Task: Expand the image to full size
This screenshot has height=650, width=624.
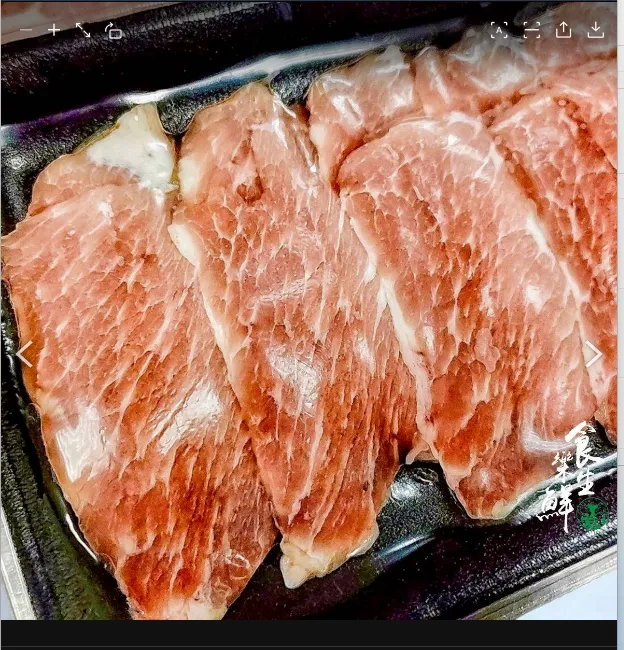Action: pyautogui.click(x=83, y=30)
